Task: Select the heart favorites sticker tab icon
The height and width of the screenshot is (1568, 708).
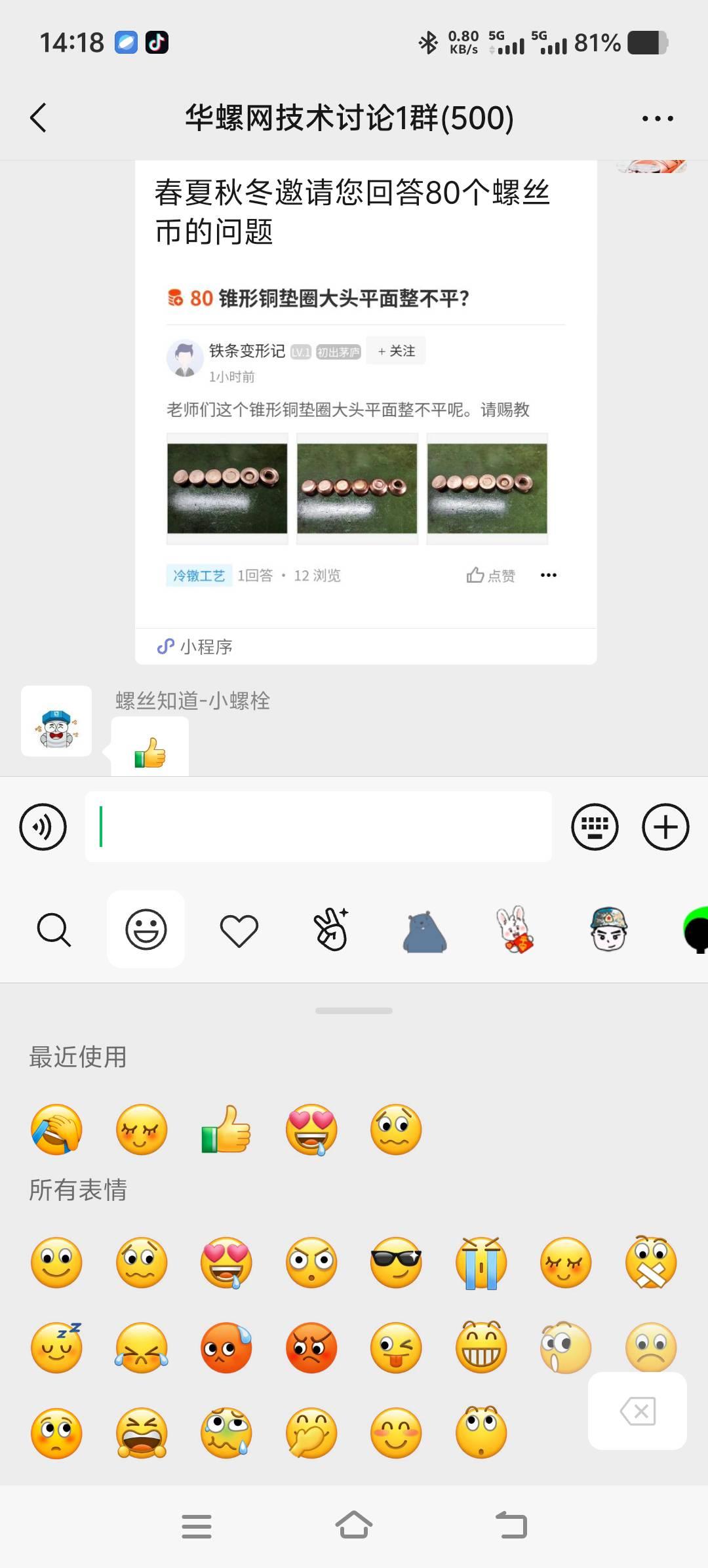Action: click(x=239, y=930)
